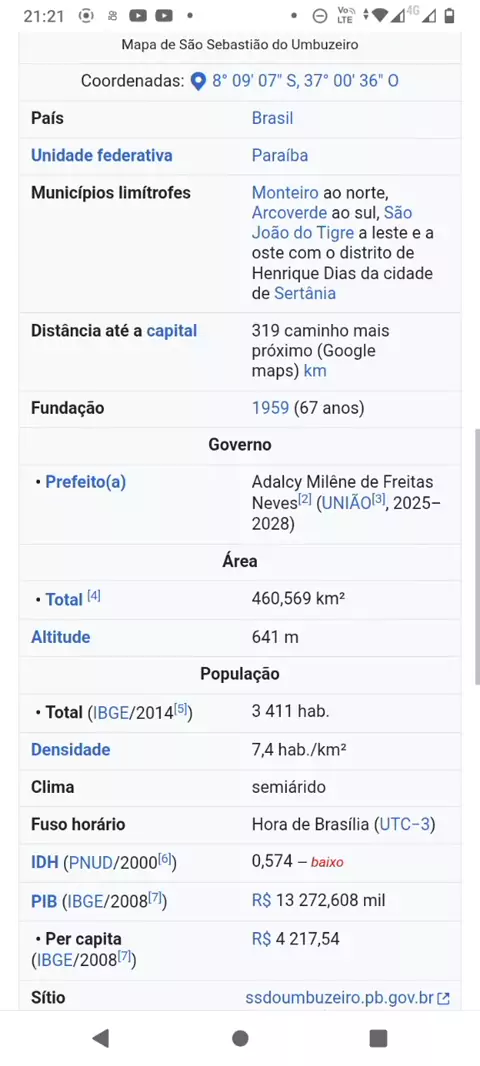Open the Monteiro municipality link

click(285, 192)
